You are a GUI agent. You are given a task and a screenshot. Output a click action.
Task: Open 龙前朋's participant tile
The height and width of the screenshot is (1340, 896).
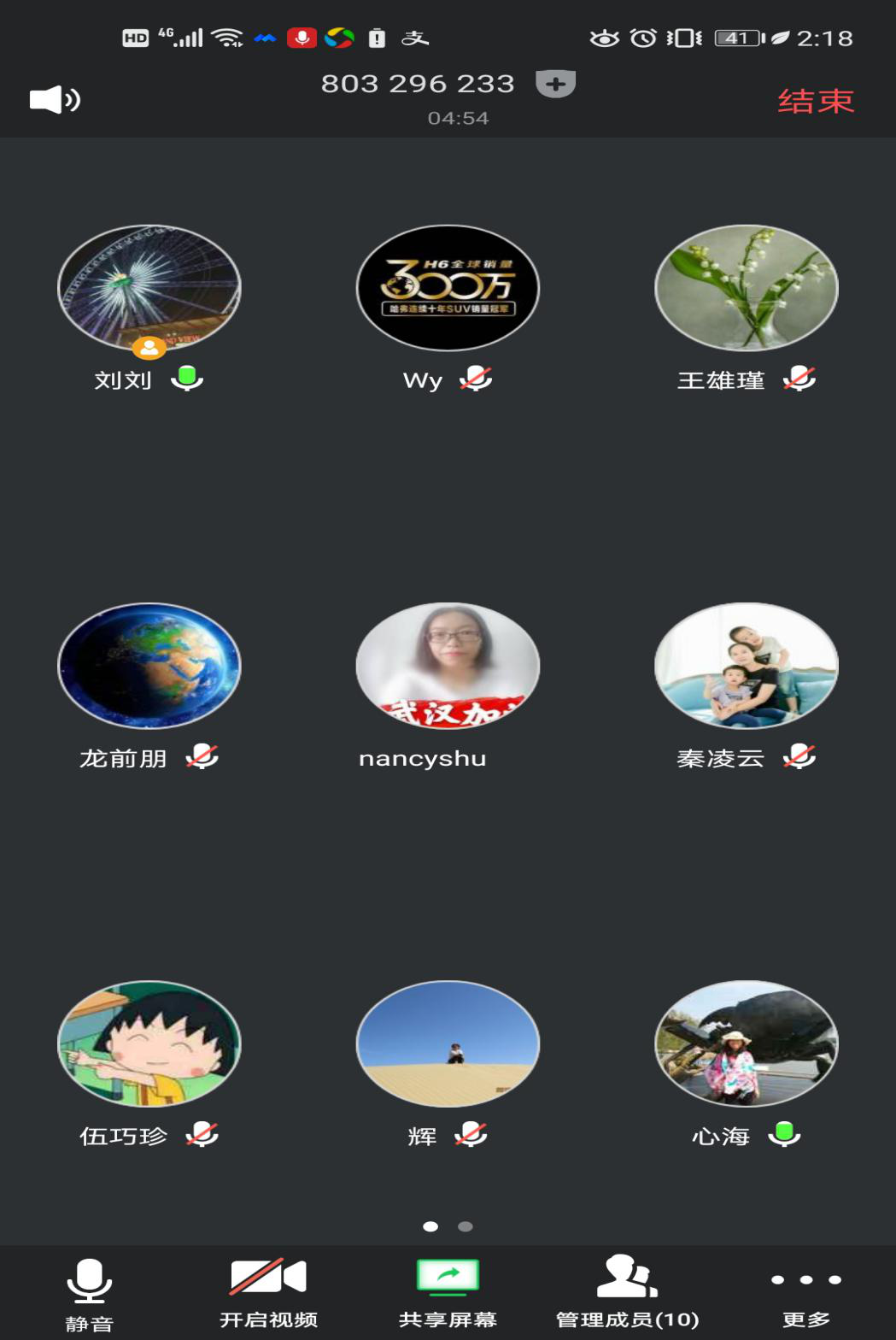pyautogui.click(x=149, y=666)
